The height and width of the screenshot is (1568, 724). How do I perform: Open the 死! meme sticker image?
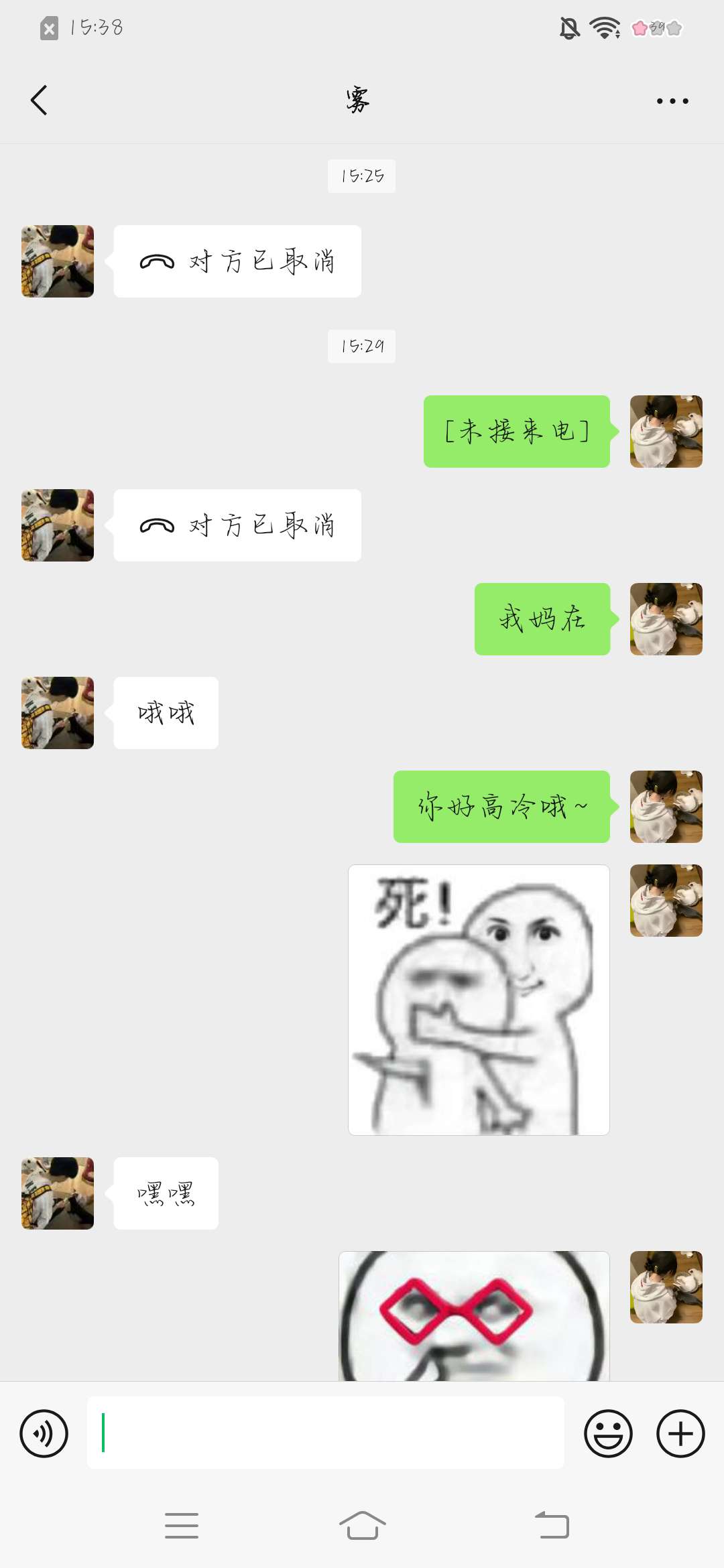coord(479,1000)
